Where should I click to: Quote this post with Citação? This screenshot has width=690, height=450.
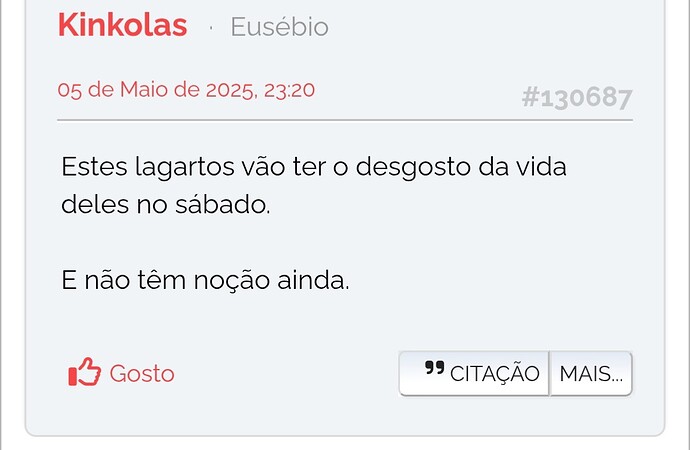coord(474,374)
